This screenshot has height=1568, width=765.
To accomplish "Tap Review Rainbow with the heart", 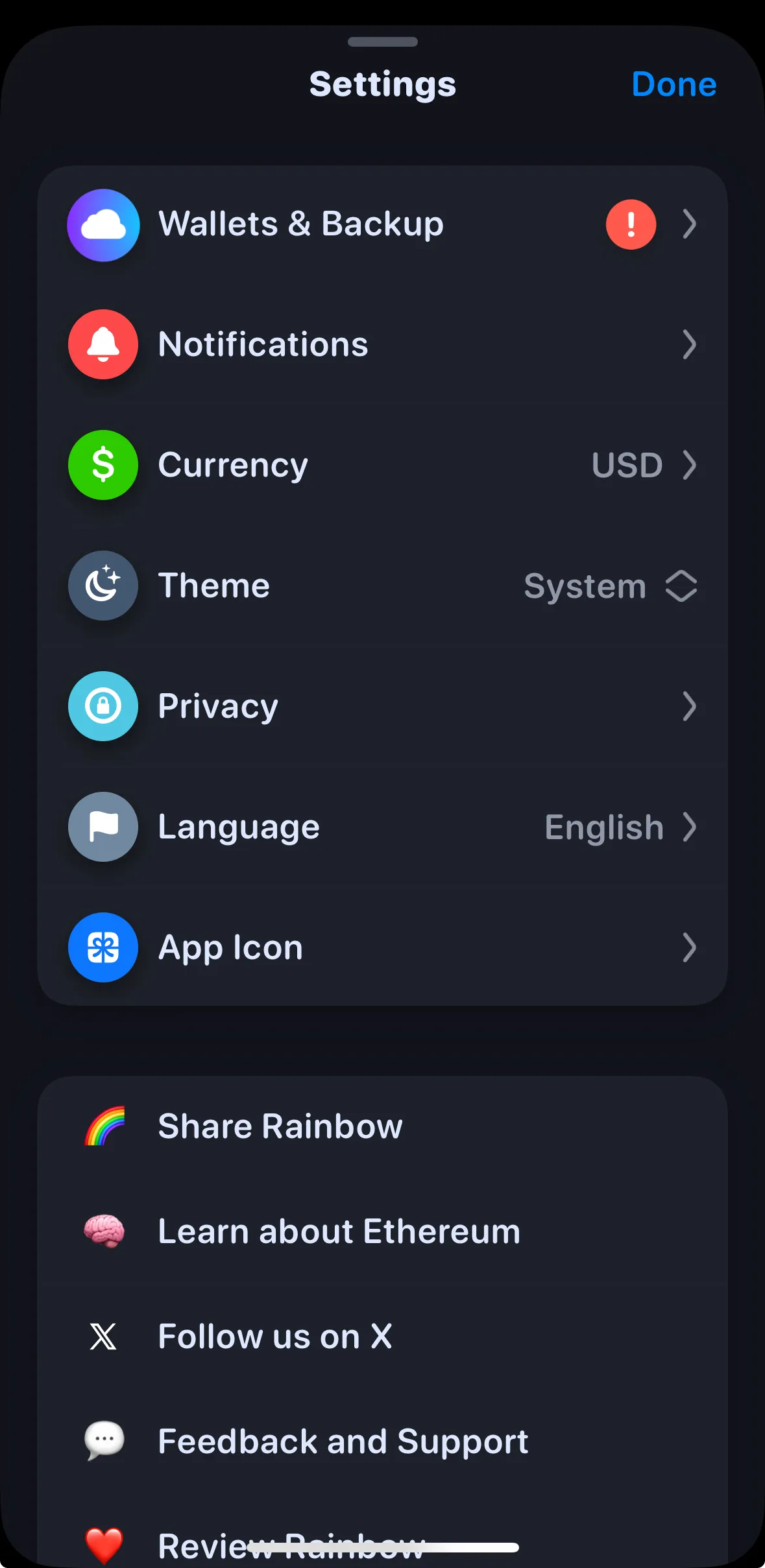I will pyautogui.click(x=290, y=1545).
